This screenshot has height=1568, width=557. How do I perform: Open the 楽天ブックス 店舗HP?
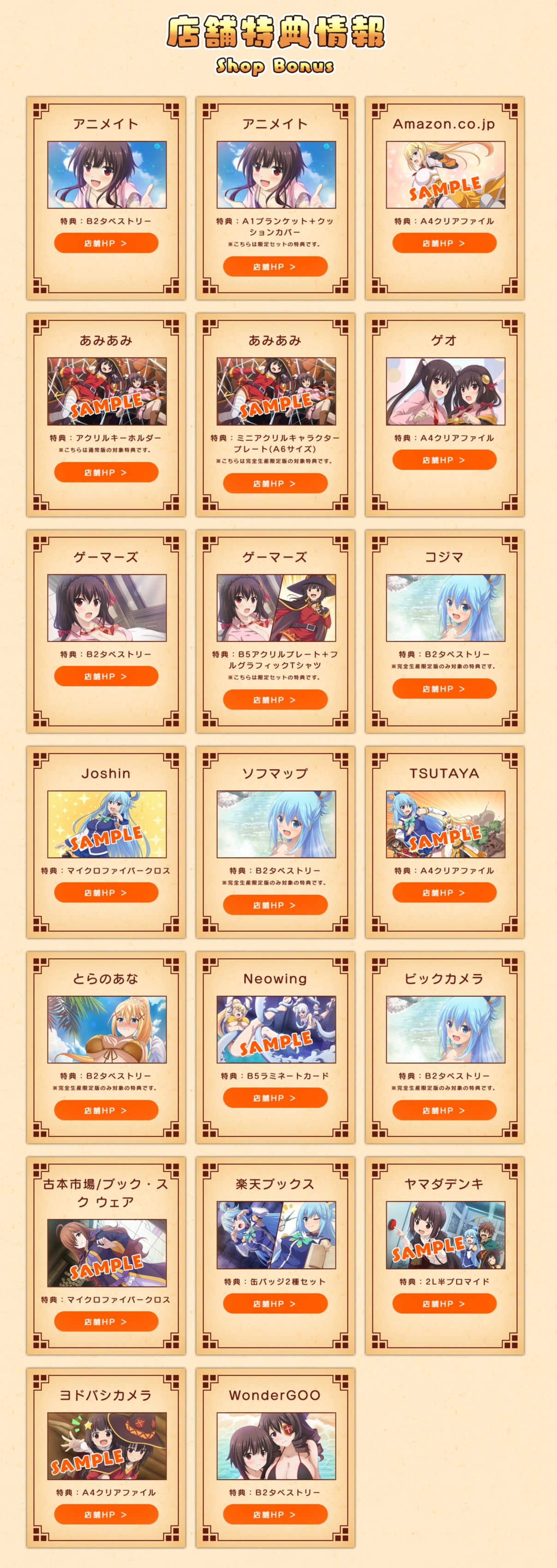[275, 1303]
